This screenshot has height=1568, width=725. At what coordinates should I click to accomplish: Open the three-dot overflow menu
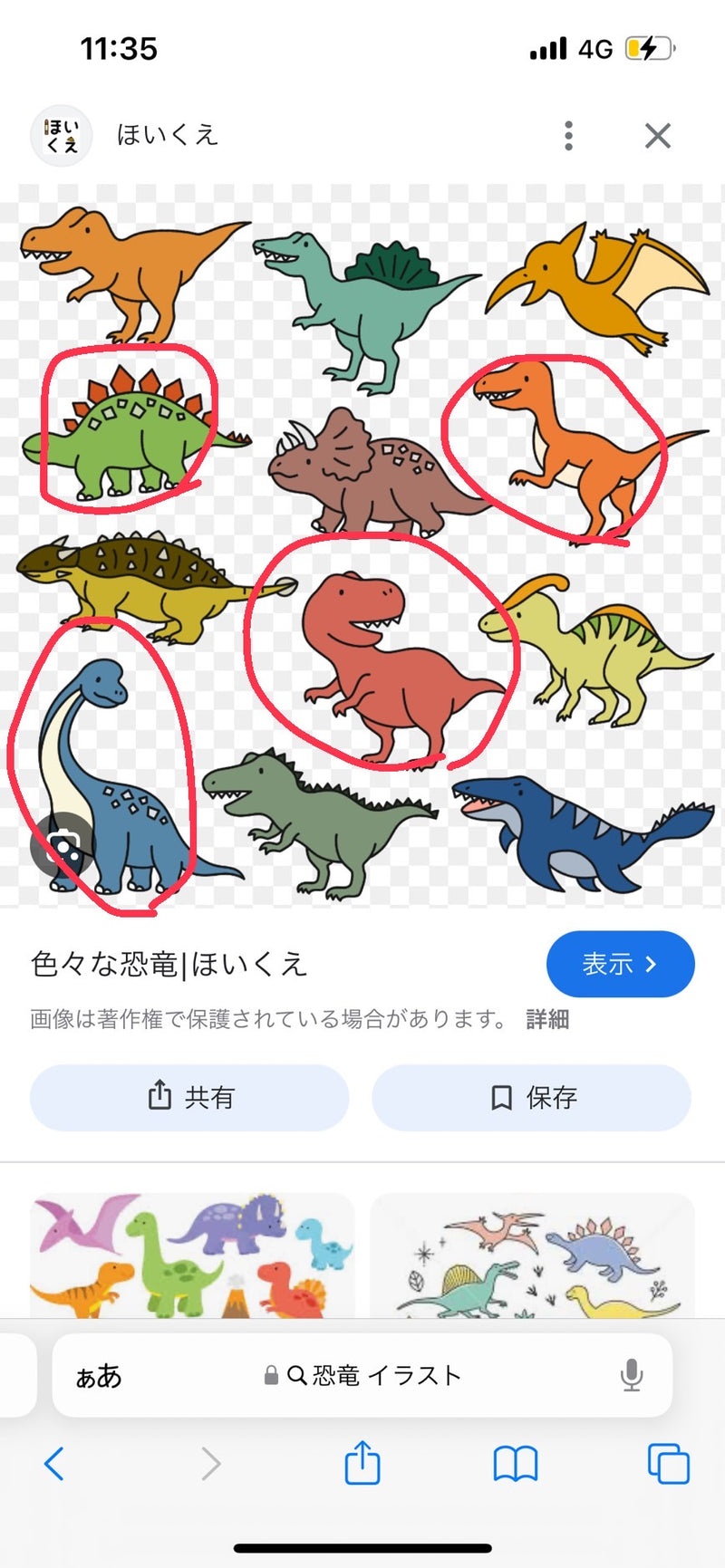coord(568,136)
